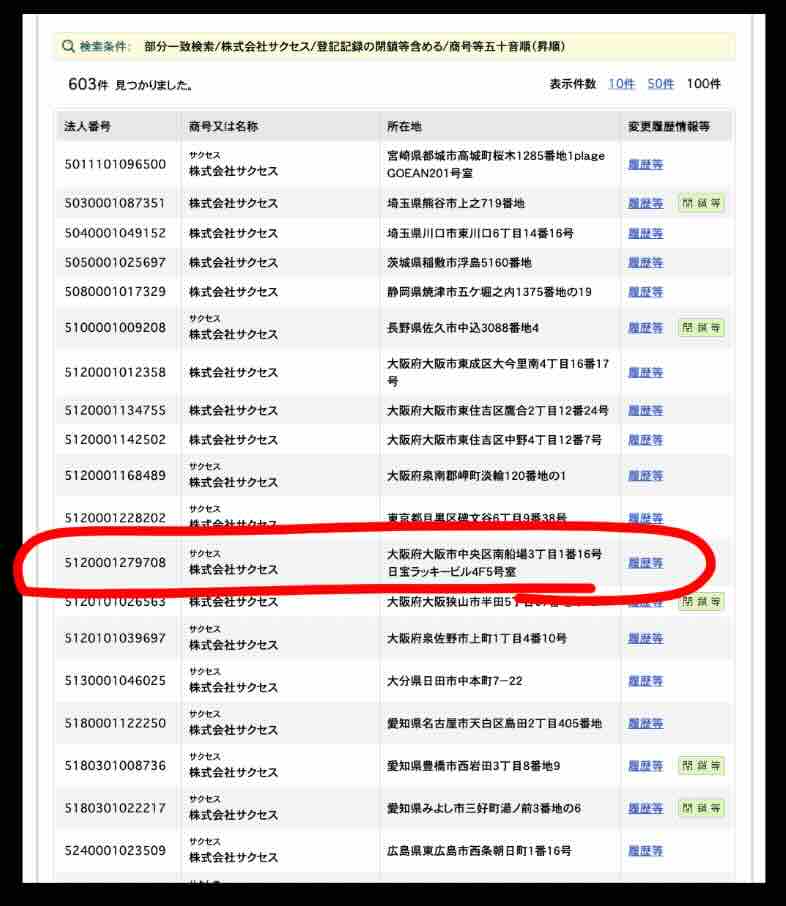This screenshot has height=906, width=786.
Task: Tap 履歴等 for 5050001025697
Action: point(645,262)
